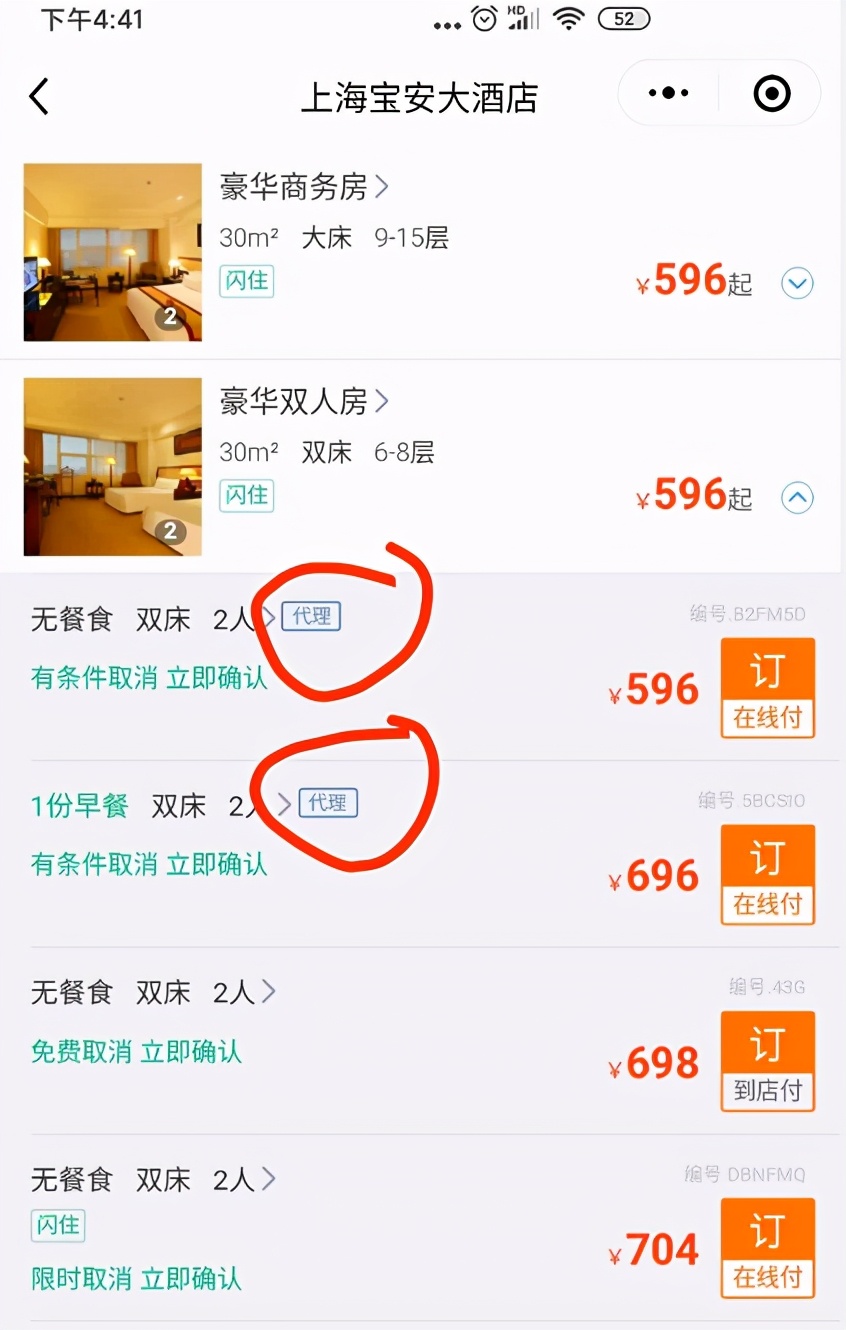Expand 豪华商务房 rates with the down chevron
This screenshot has width=846, height=1330.
click(797, 283)
